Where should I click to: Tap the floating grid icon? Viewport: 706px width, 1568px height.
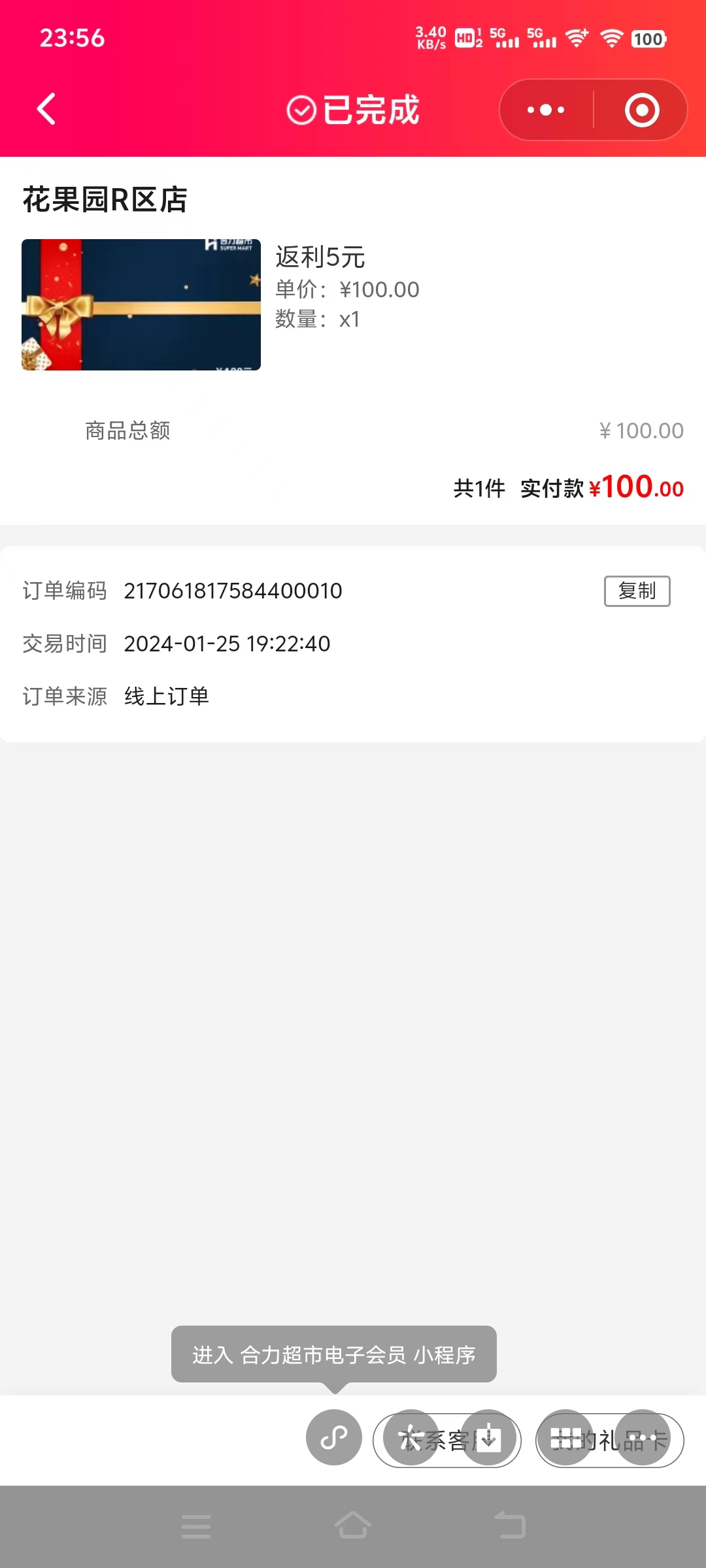pos(565,1437)
